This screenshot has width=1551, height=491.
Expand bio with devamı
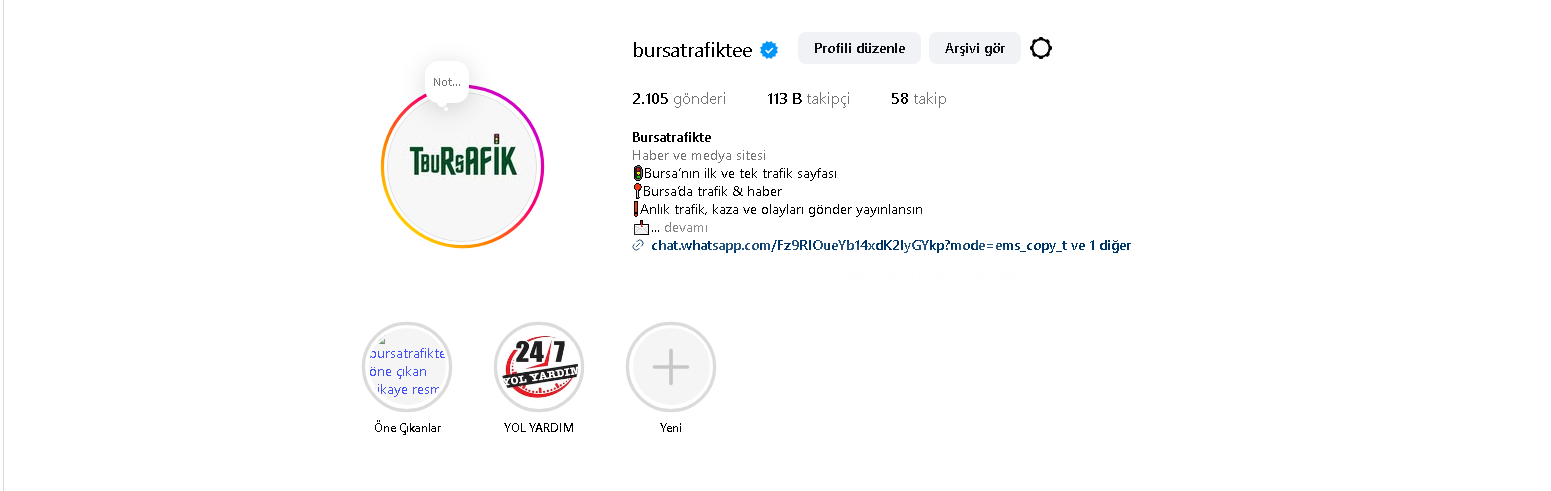click(686, 228)
